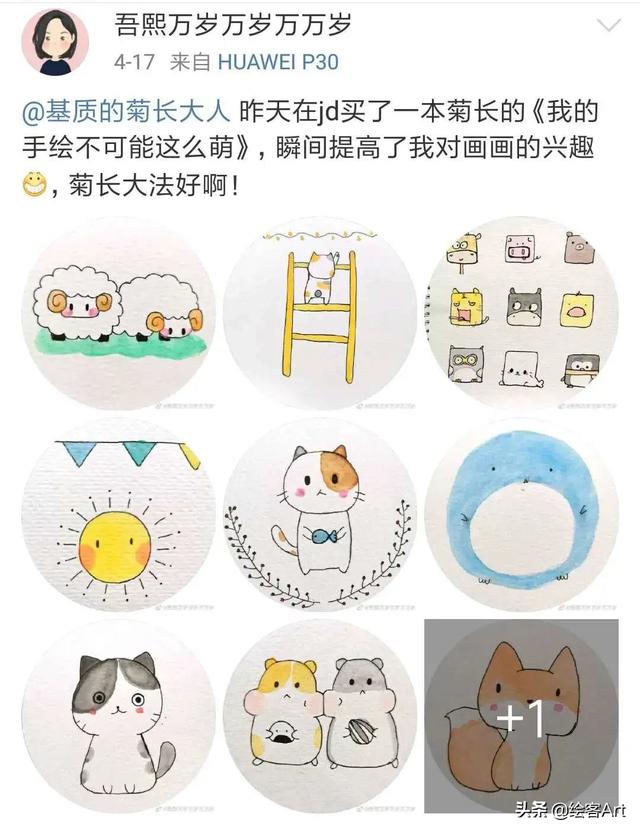
Task: Open the fox picture marked +1
Action: (x=522, y=716)
